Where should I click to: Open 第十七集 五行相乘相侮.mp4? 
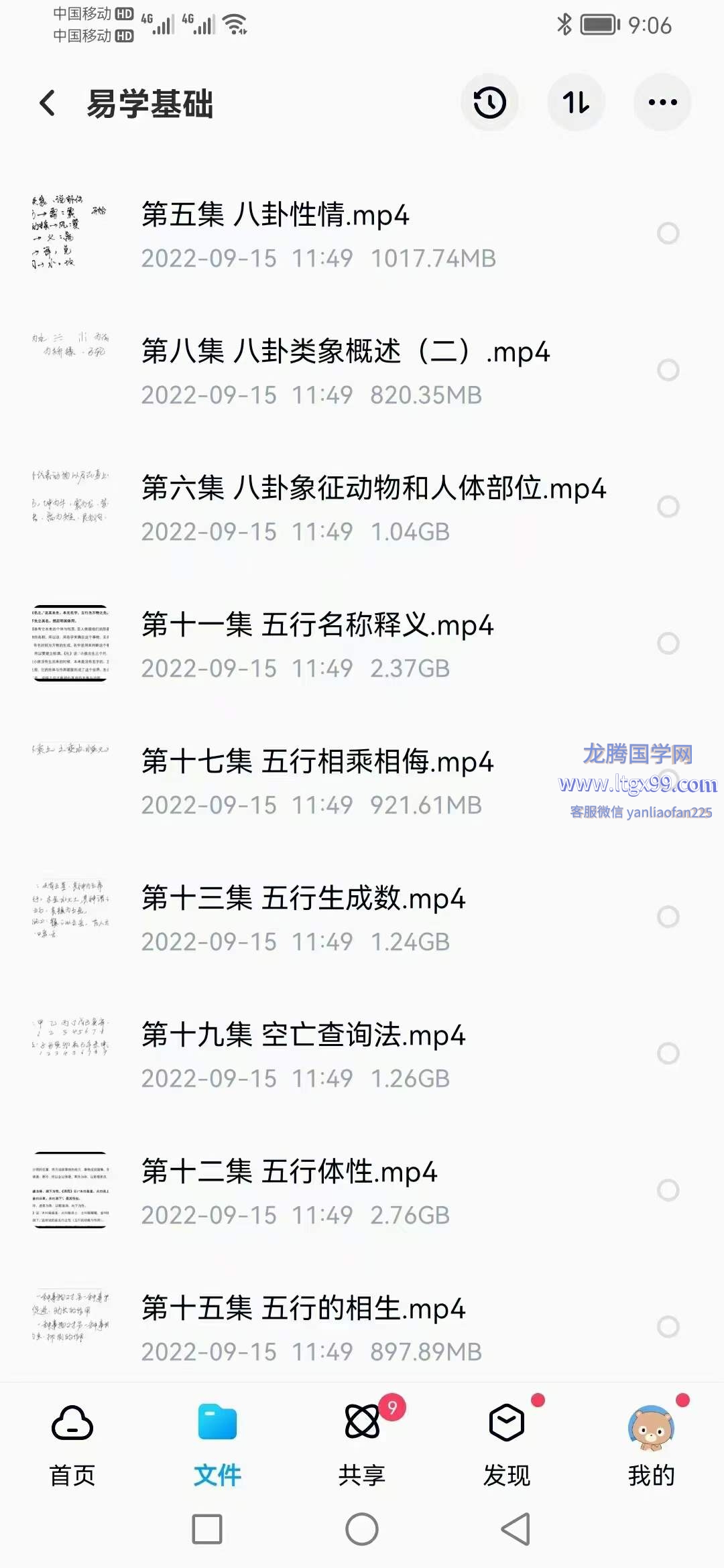(317, 763)
